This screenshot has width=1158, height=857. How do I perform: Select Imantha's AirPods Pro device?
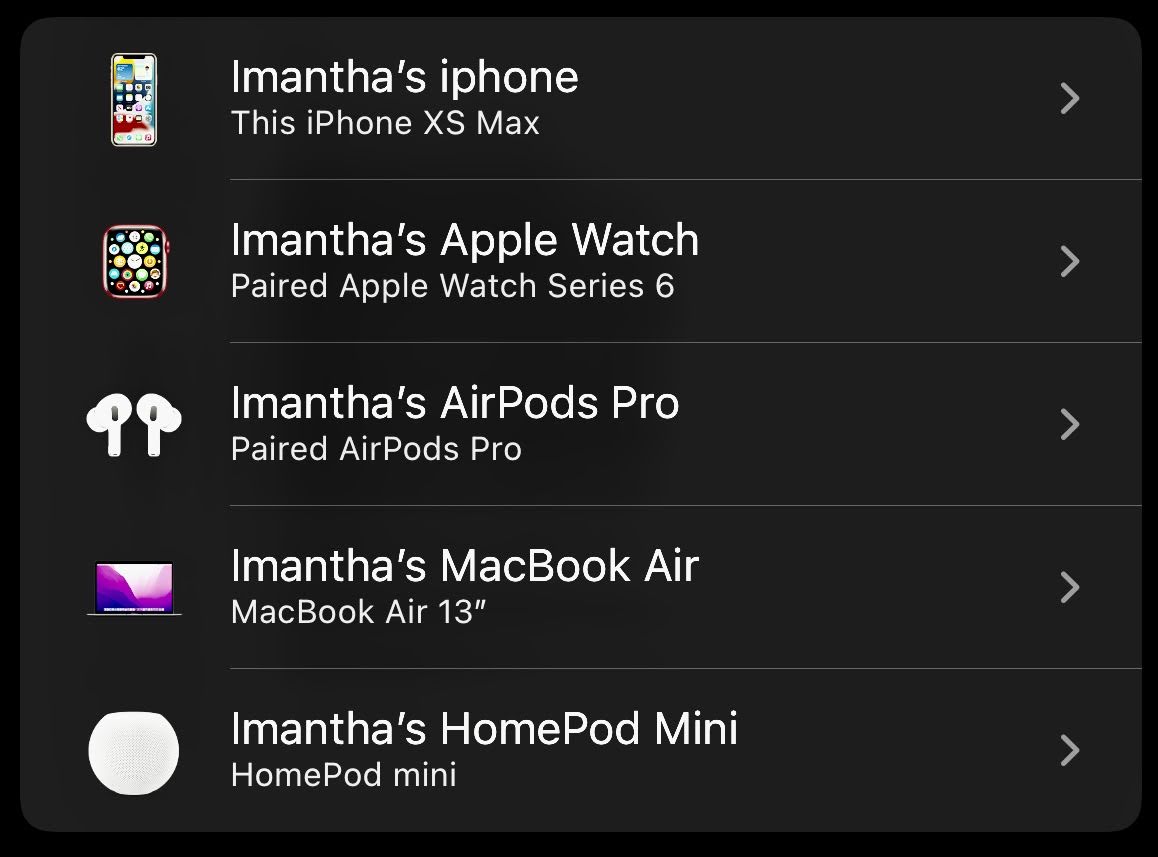pyautogui.click(x=580, y=424)
